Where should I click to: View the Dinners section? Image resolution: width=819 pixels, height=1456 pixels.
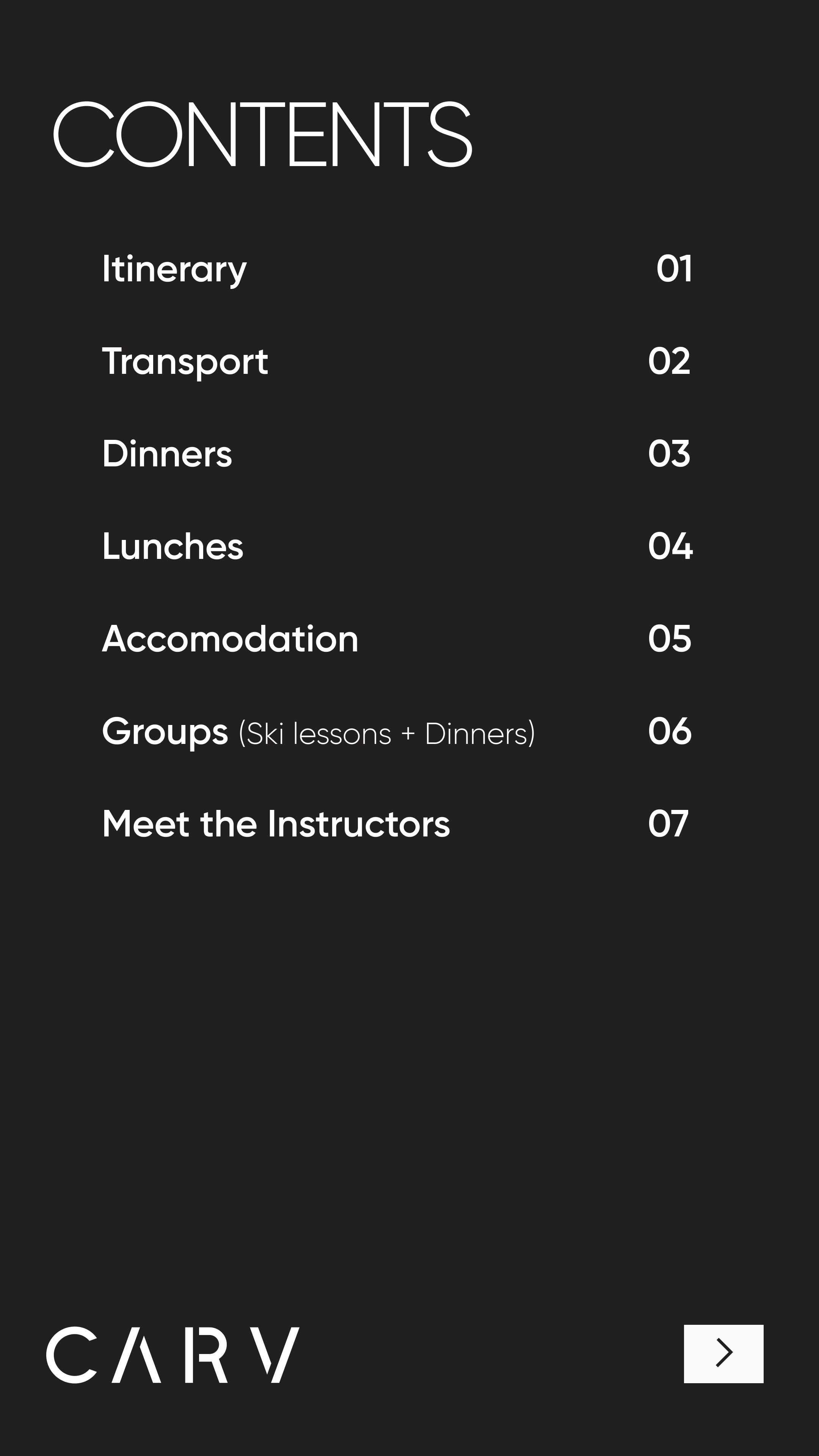(x=167, y=454)
